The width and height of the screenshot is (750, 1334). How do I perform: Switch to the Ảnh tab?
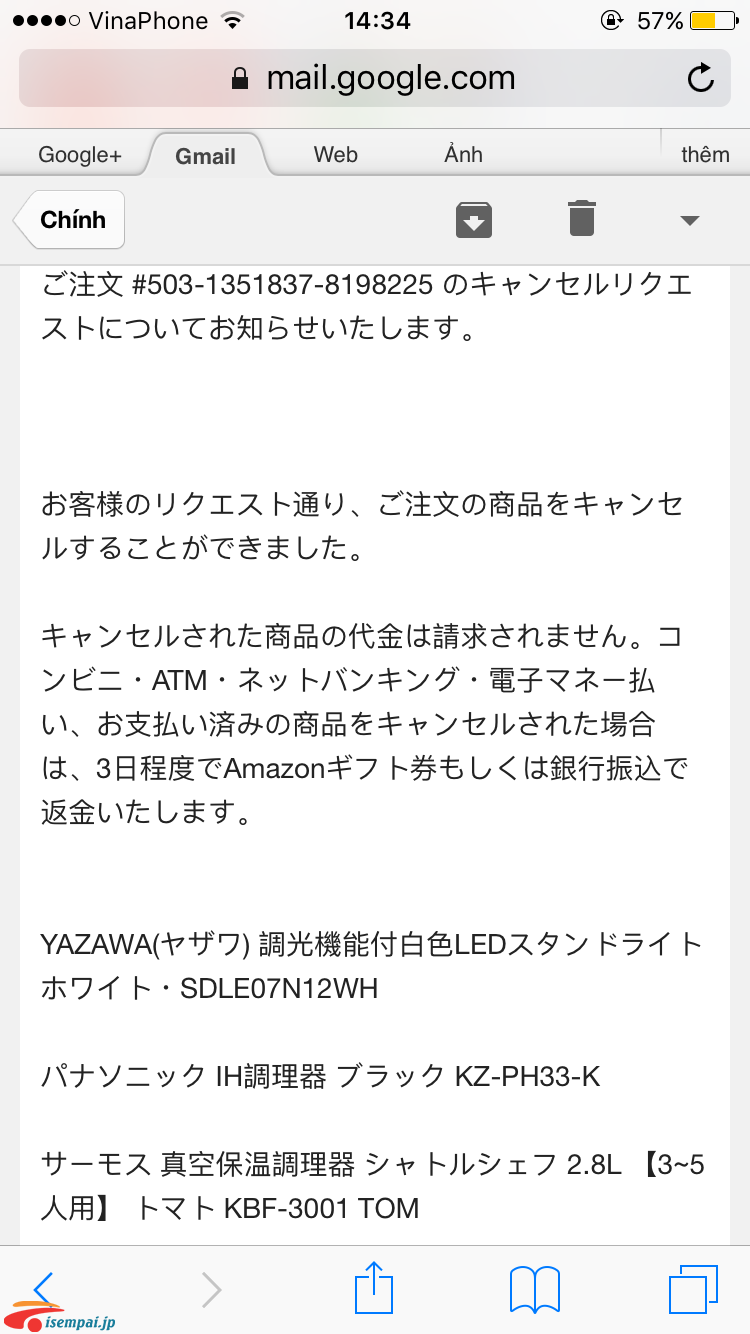464,155
